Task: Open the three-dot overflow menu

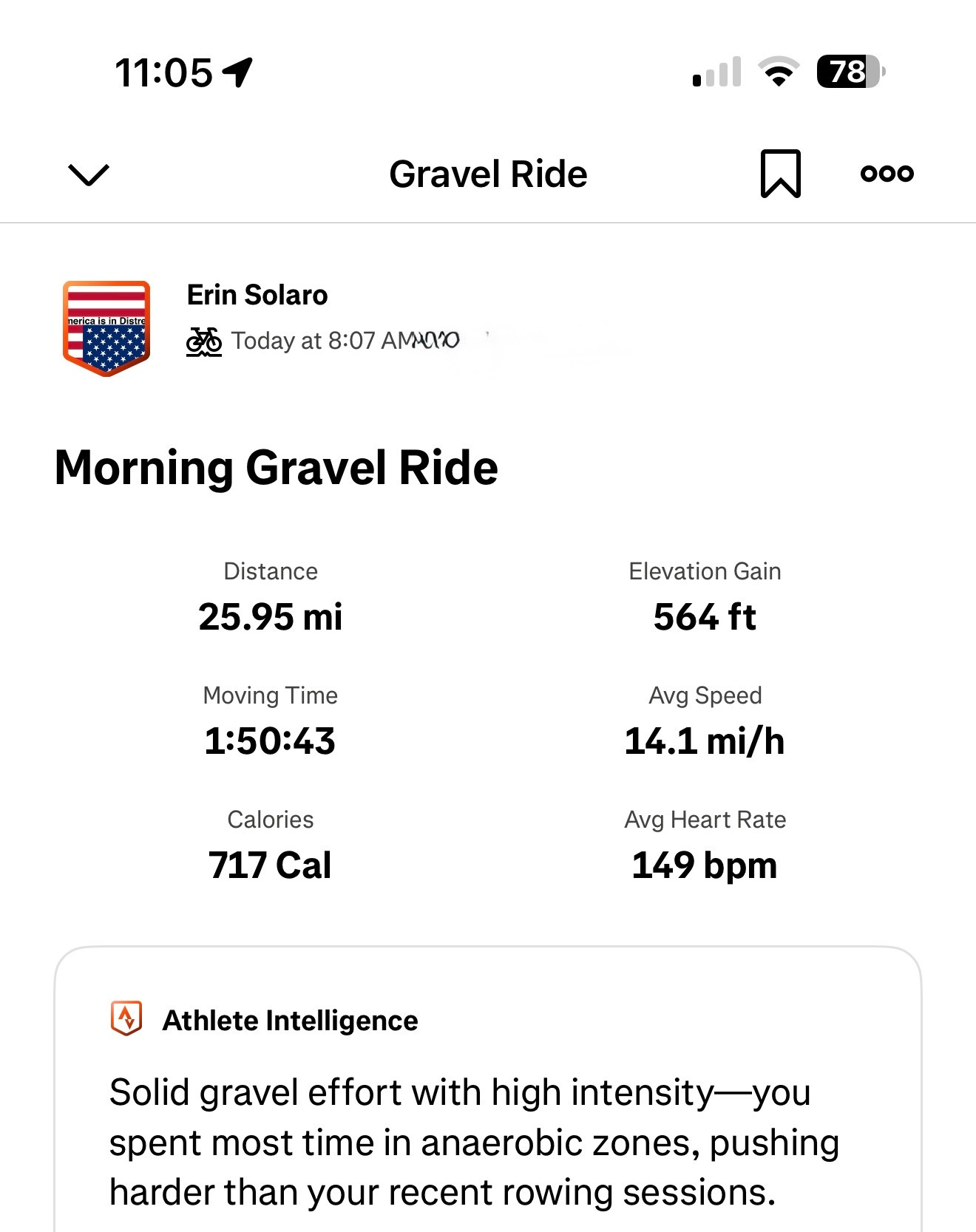Action: [x=887, y=174]
